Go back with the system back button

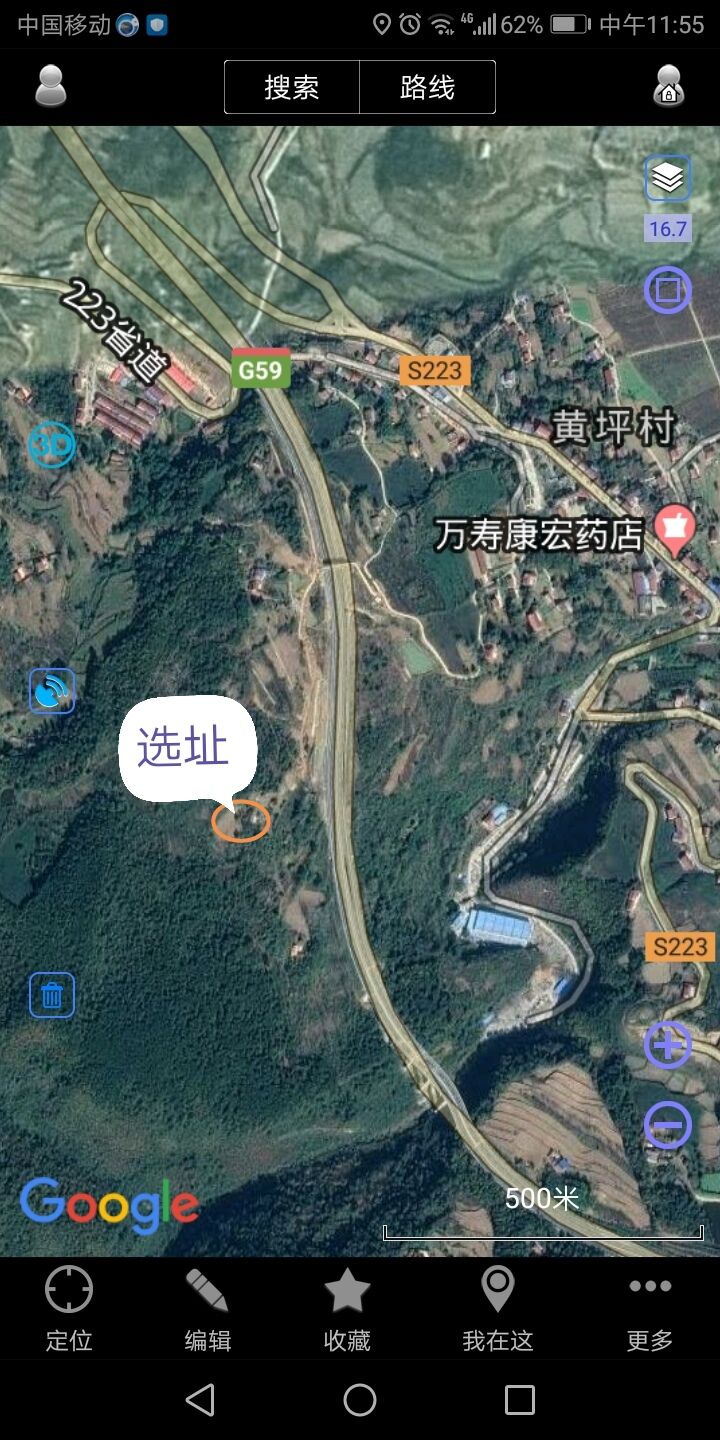(x=200, y=1400)
